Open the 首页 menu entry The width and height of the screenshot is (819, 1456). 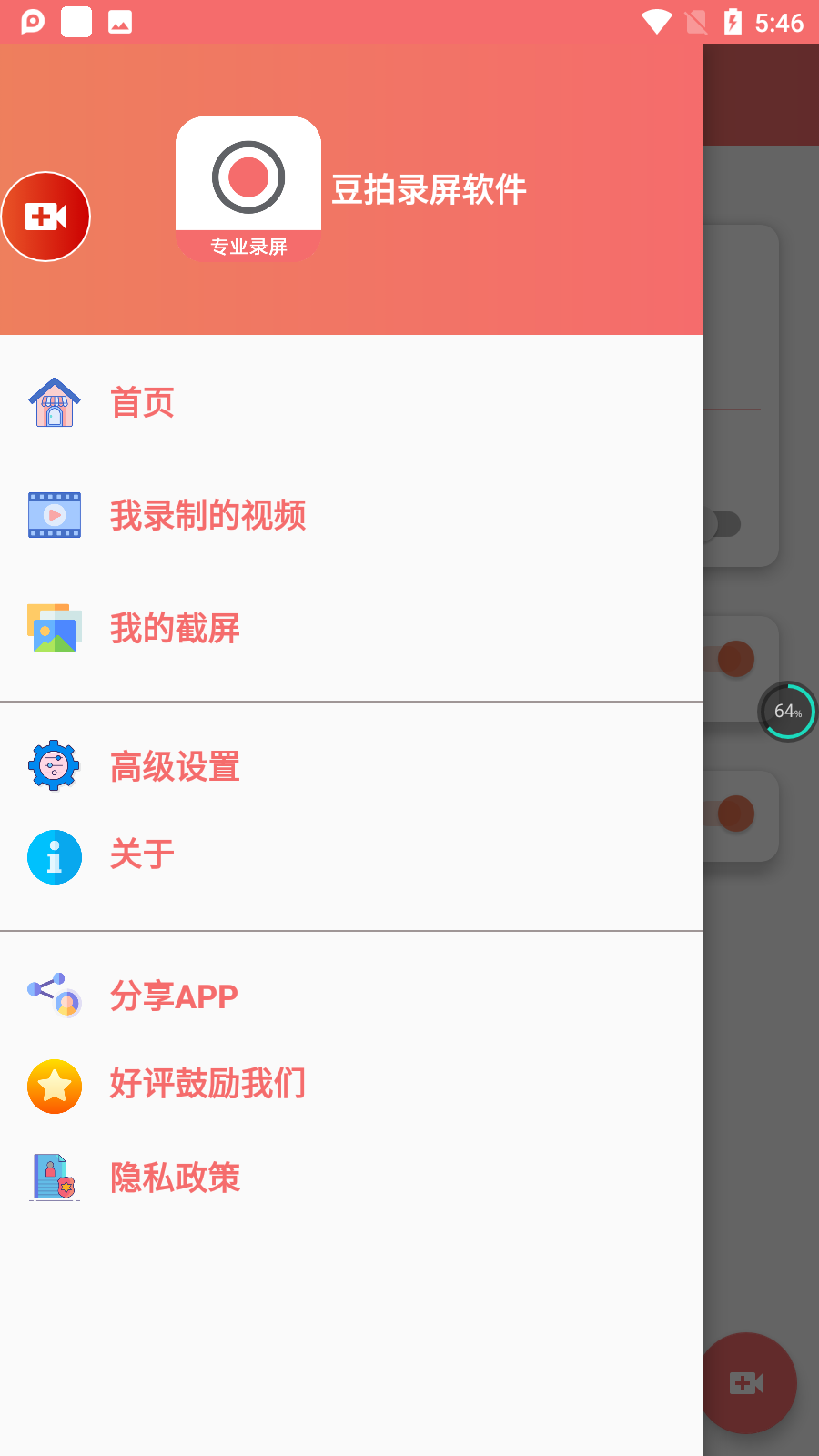click(x=142, y=403)
